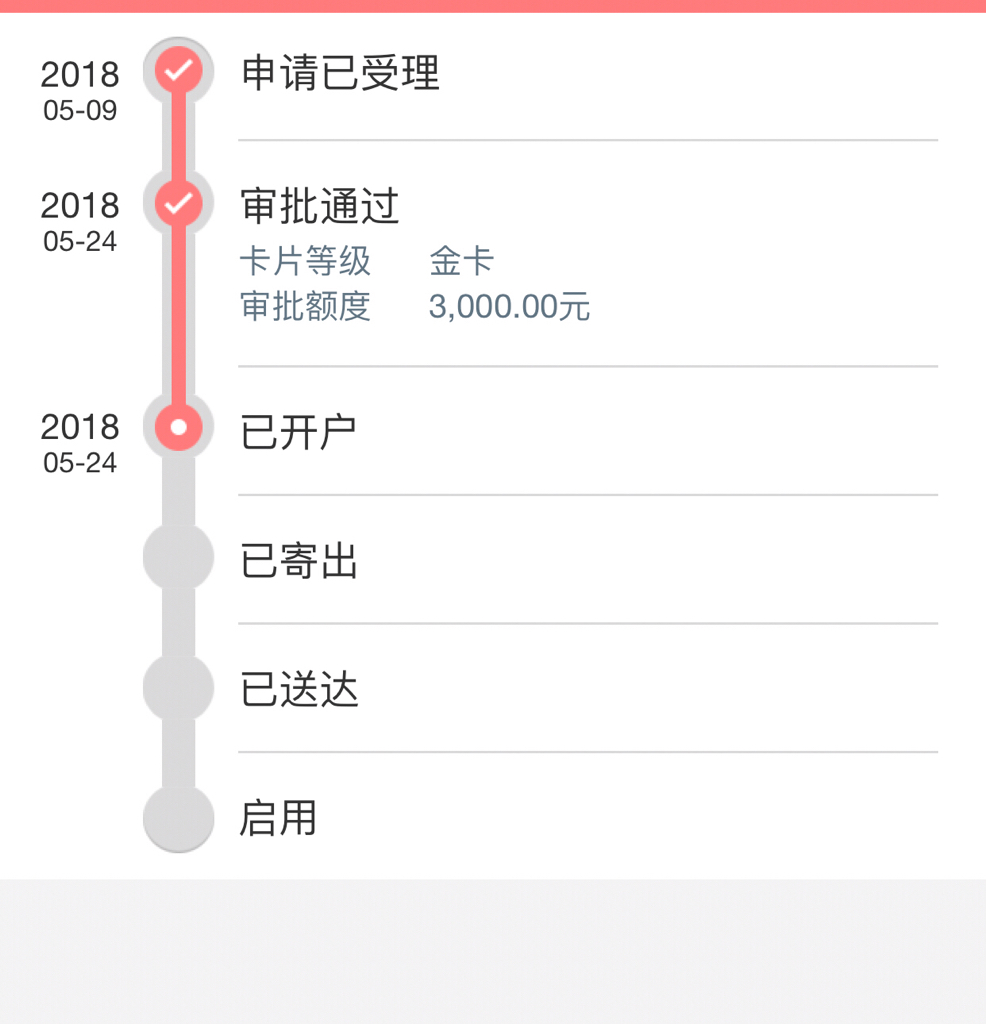
Task: Click the gray timeline line below 已寄出
Action: coord(177,622)
